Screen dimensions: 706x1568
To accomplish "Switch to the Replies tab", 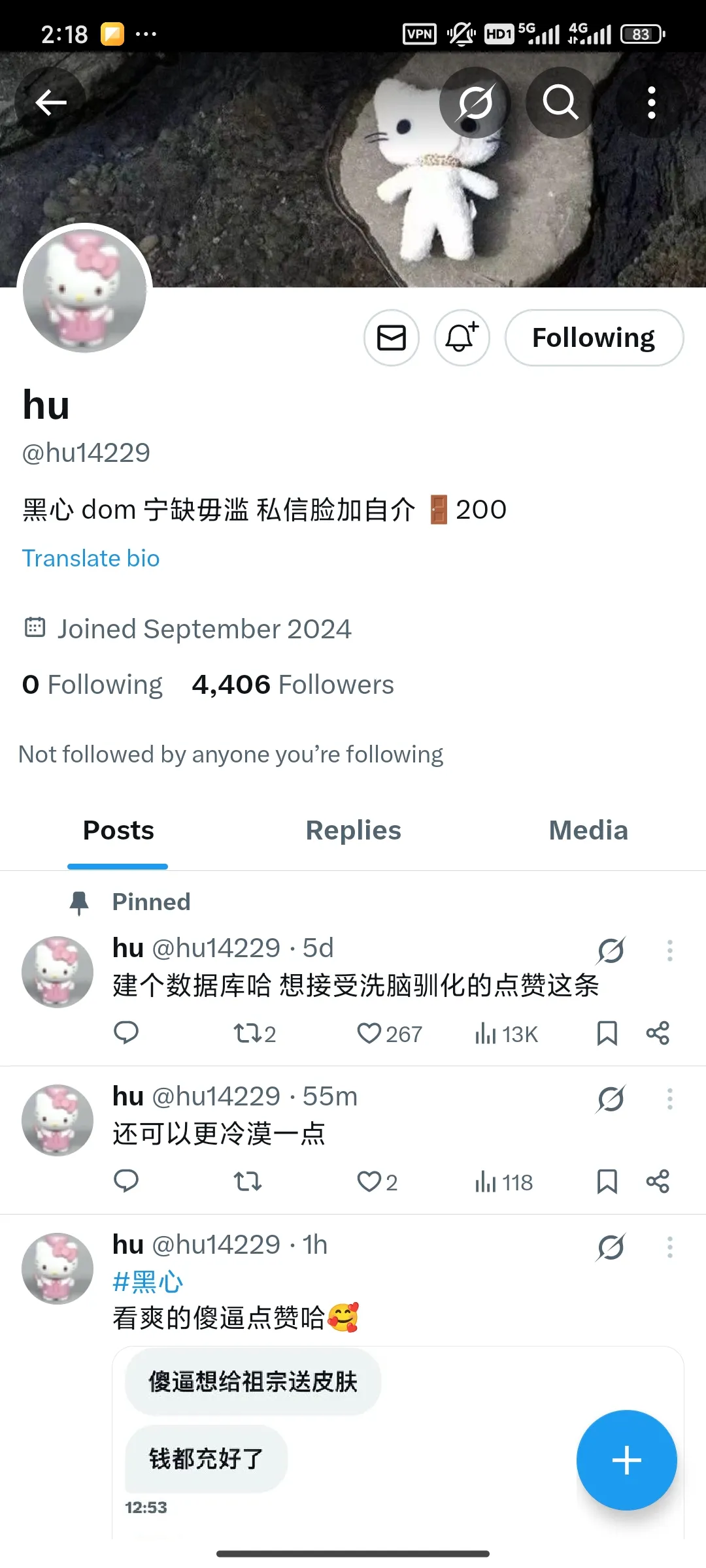I will point(353,830).
